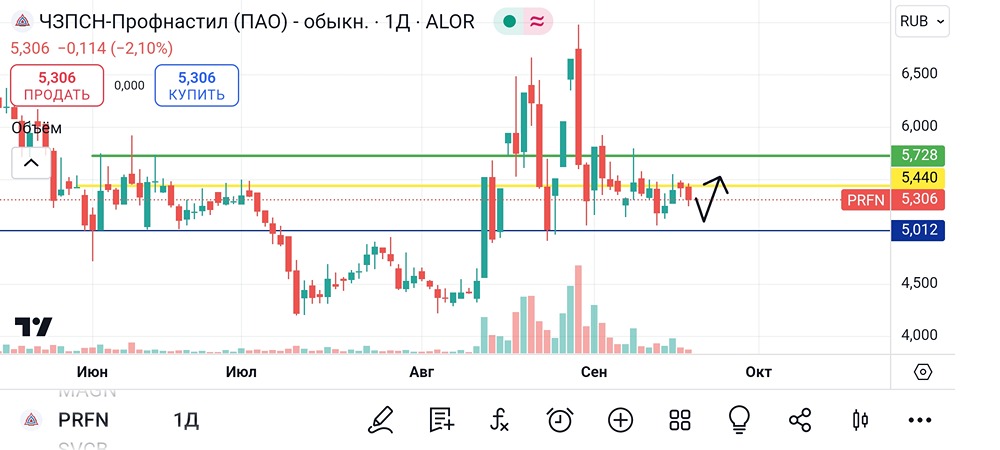The height and width of the screenshot is (450, 1000).
Task: Change the candlestick chart type
Action: coord(859,420)
